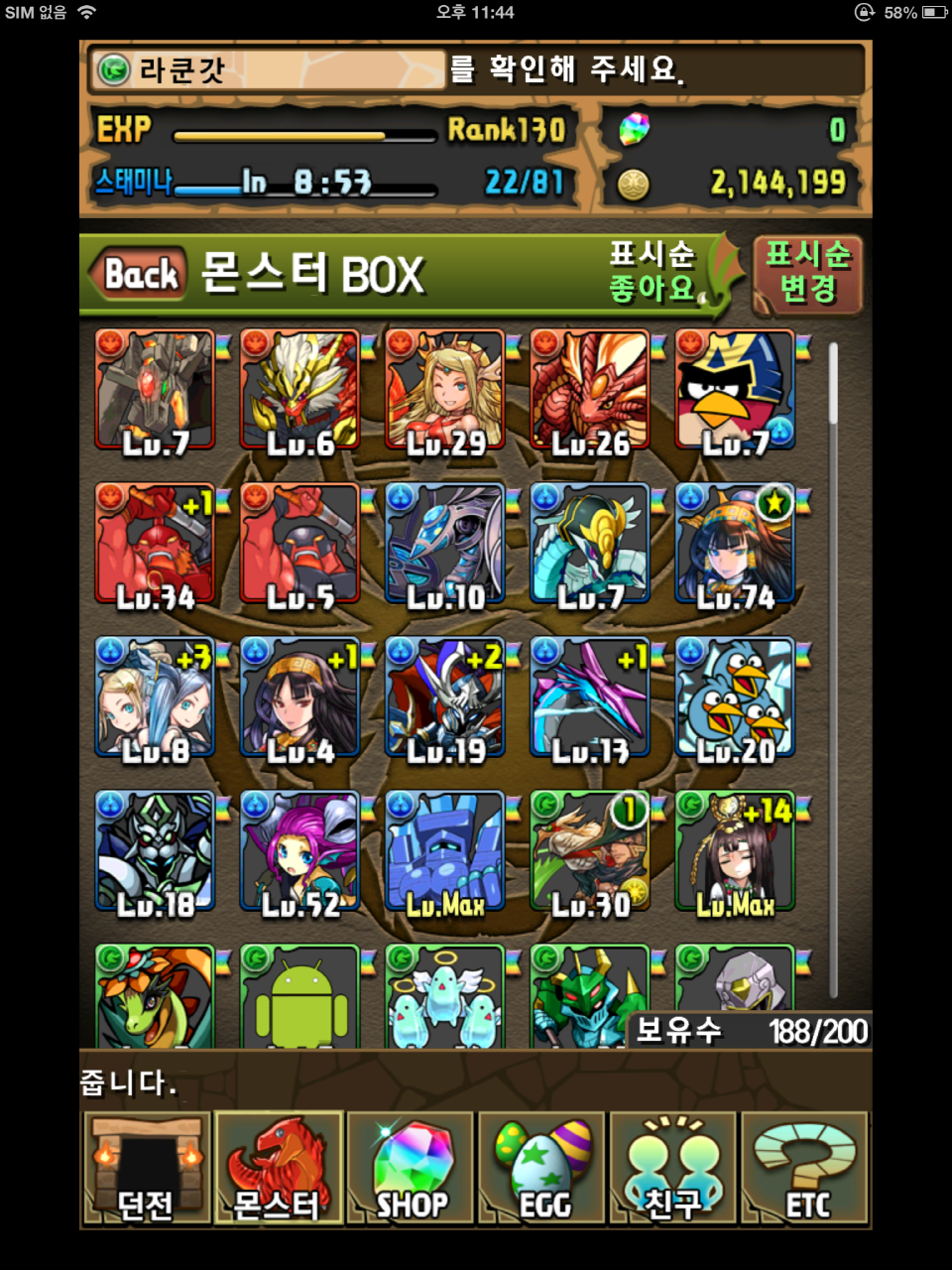Change sort order with 표시순 변경
The image size is (952, 1270).
[807, 274]
